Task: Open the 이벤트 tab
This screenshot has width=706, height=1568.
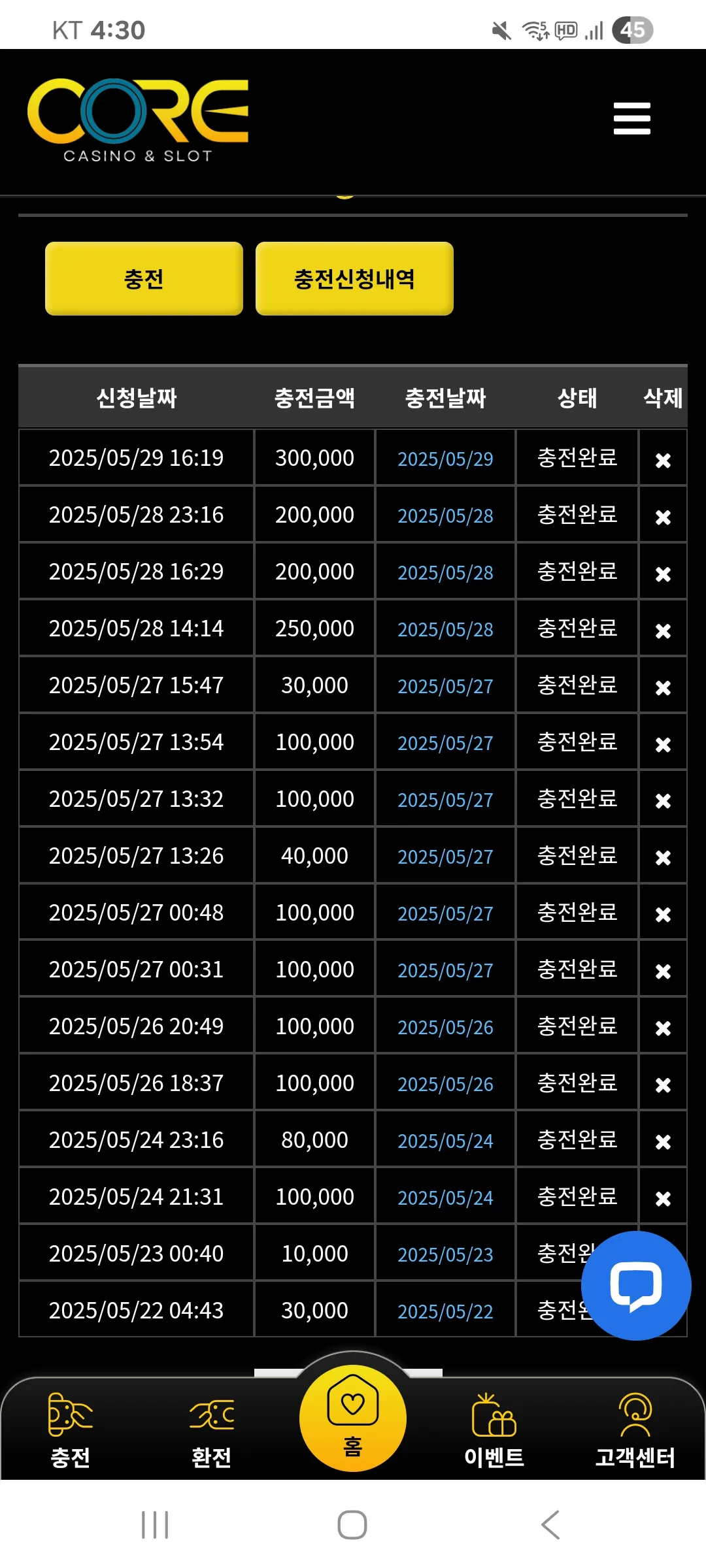Action: coord(494,1430)
